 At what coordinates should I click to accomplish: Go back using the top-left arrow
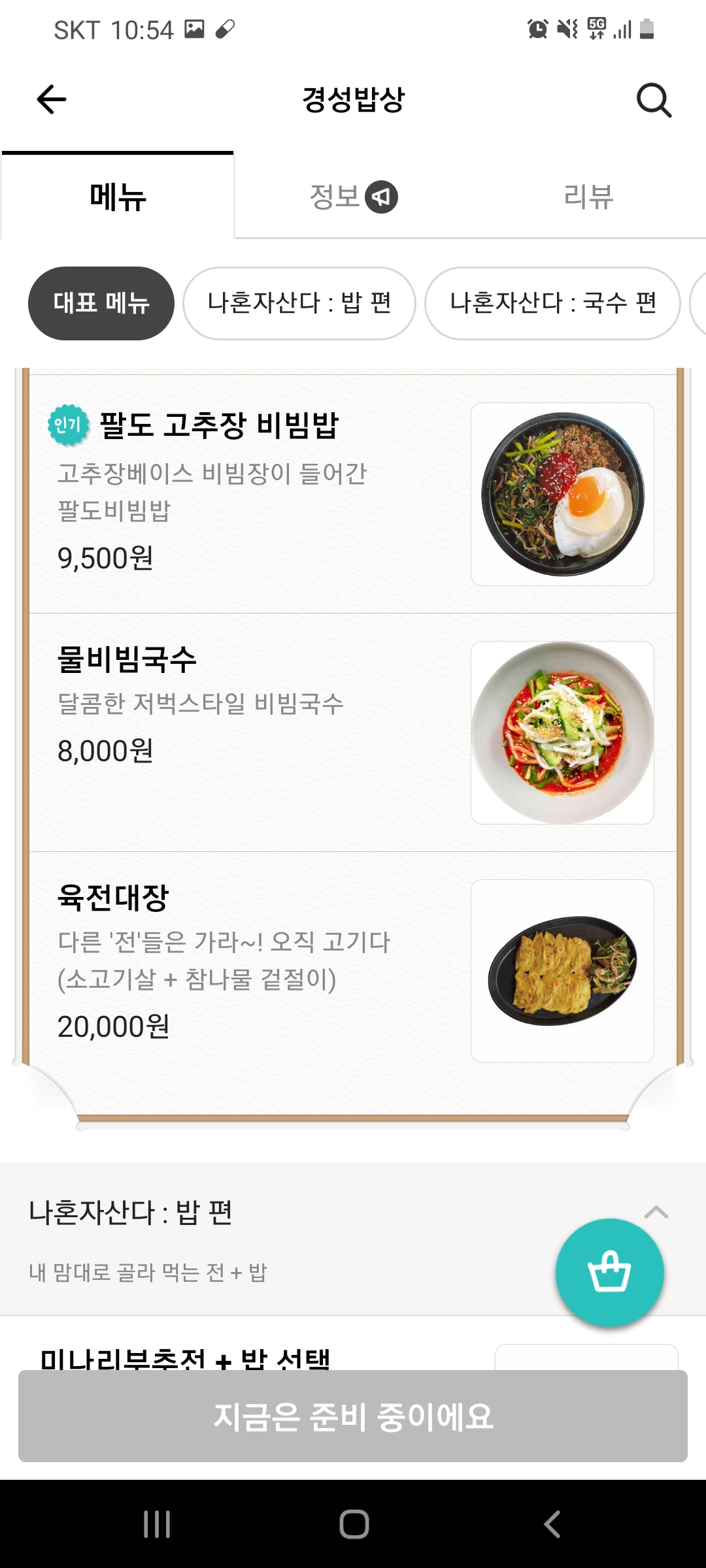[52, 100]
